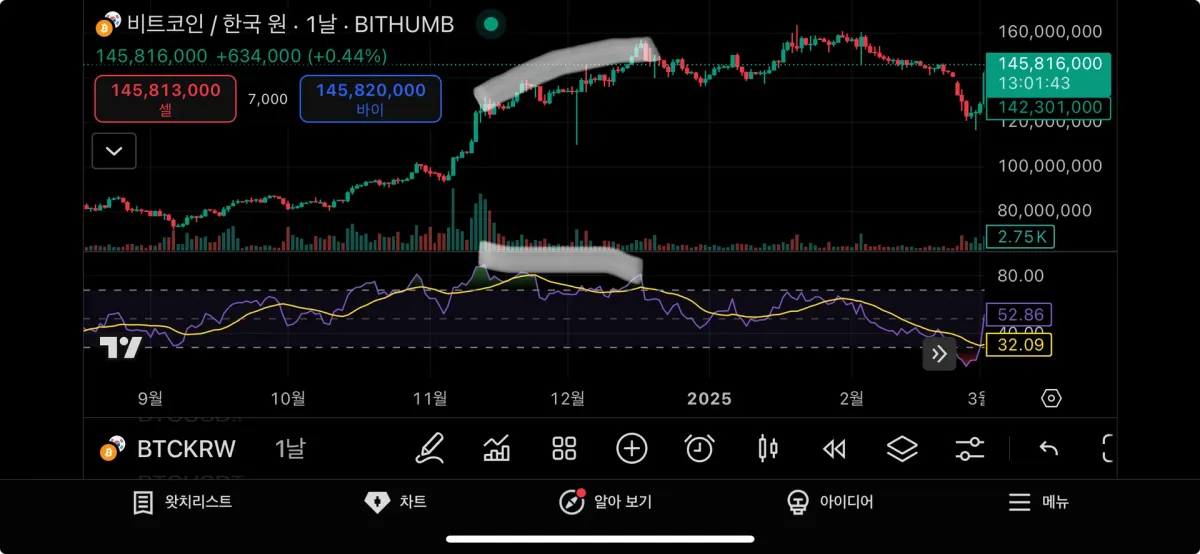
Task: Open the time axis settings hexagon icon
Action: click(x=1051, y=399)
